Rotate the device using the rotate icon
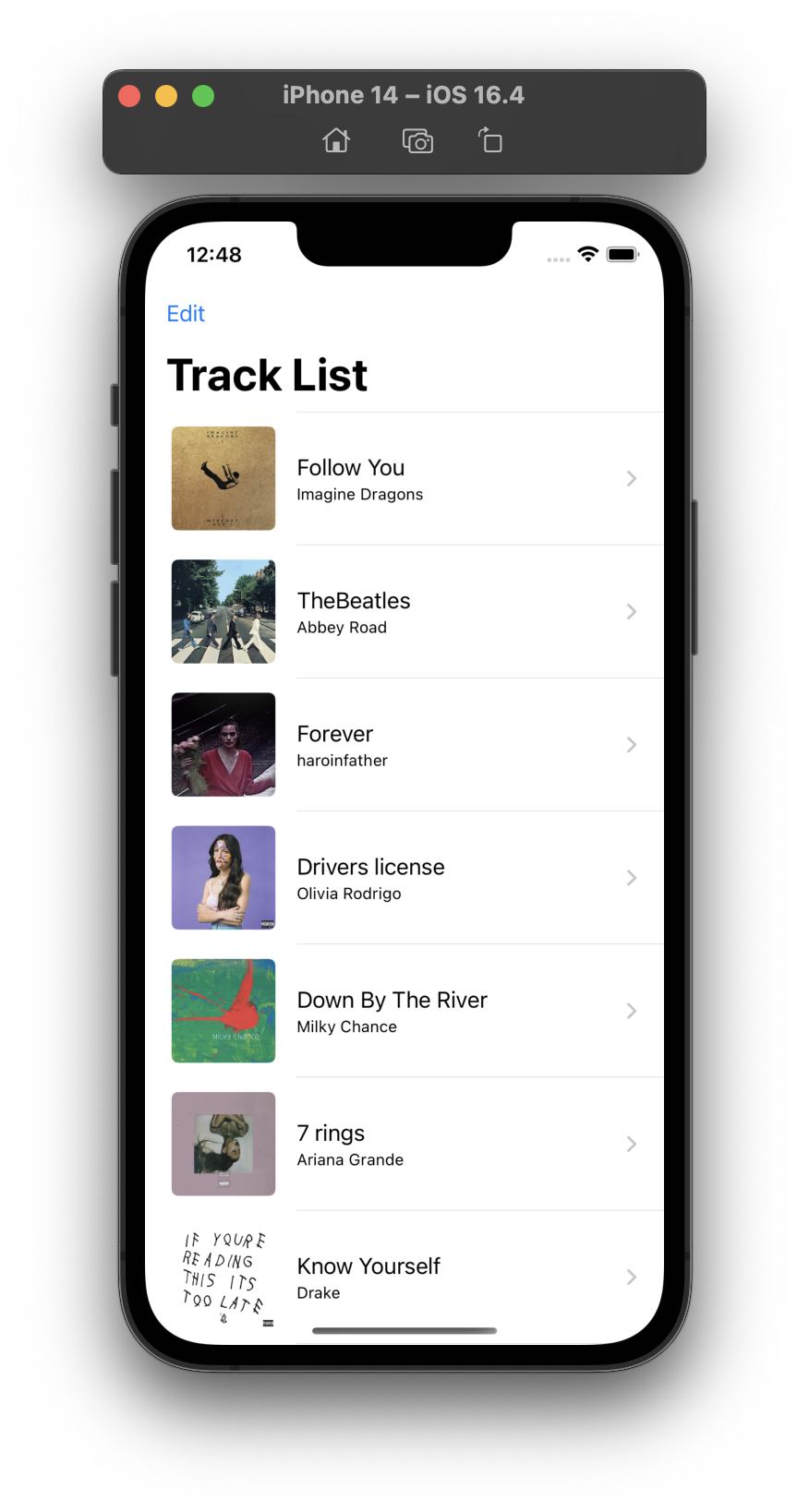Screen dimensions: 809x1512 click(489, 139)
